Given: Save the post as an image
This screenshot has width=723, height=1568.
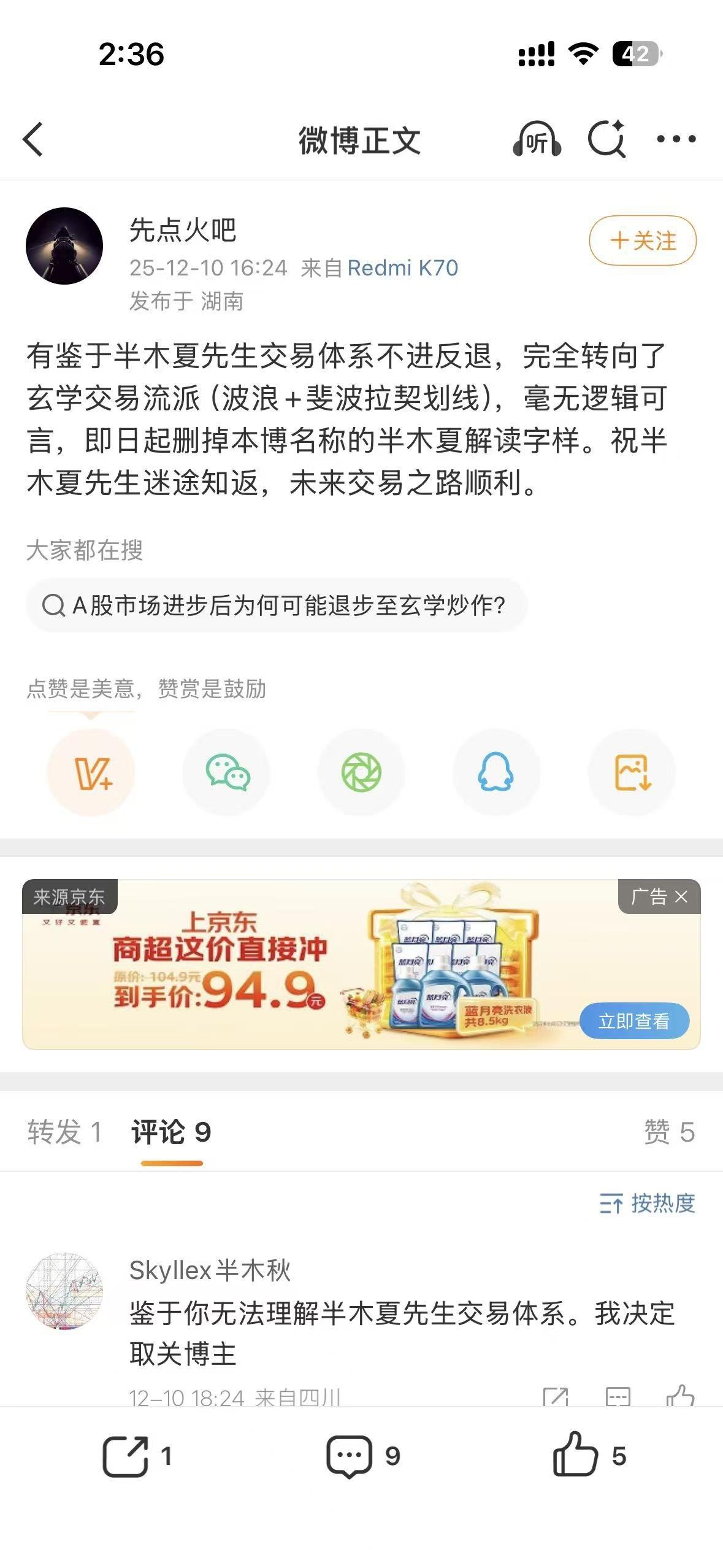Looking at the screenshot, I should (632, 772).
